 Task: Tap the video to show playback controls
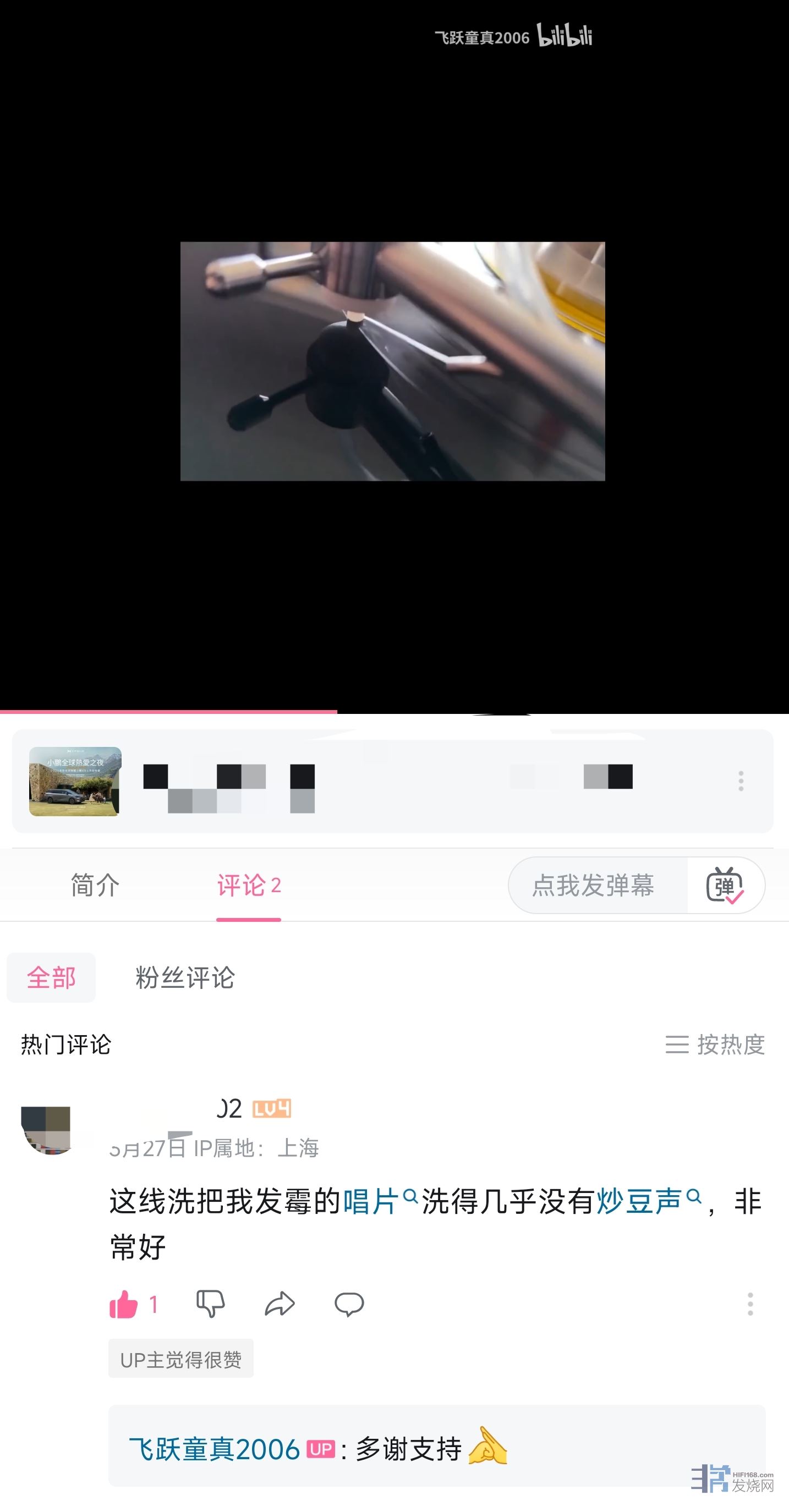click(392, 361)
